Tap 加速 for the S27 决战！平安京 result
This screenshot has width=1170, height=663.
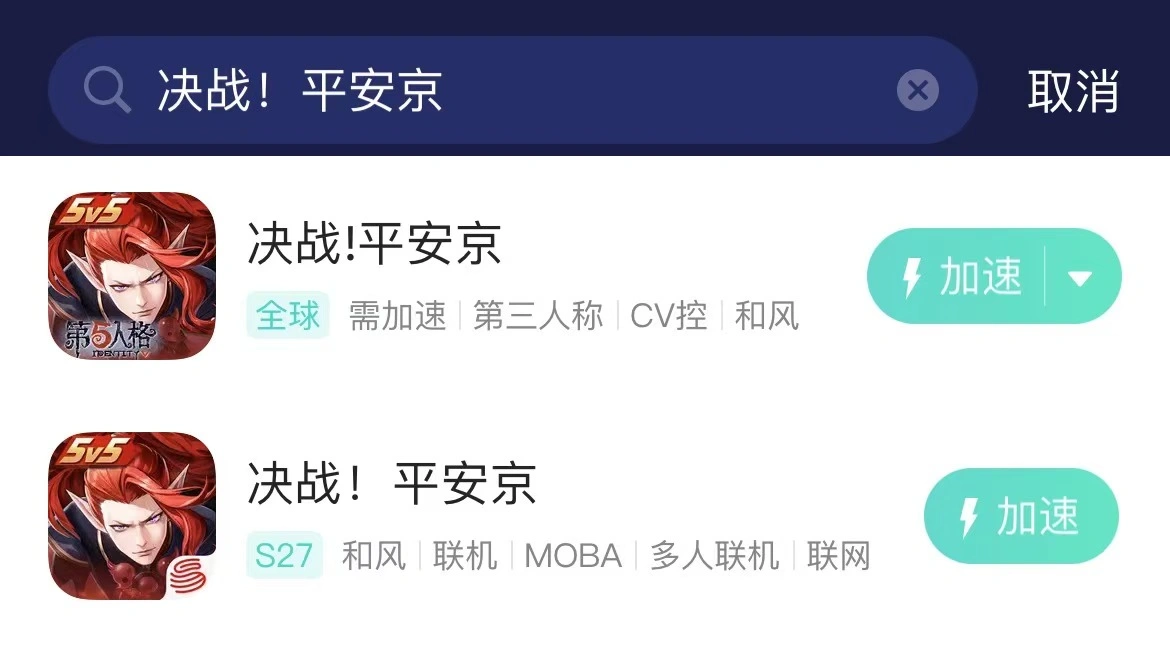click(x=1020, y=516)
